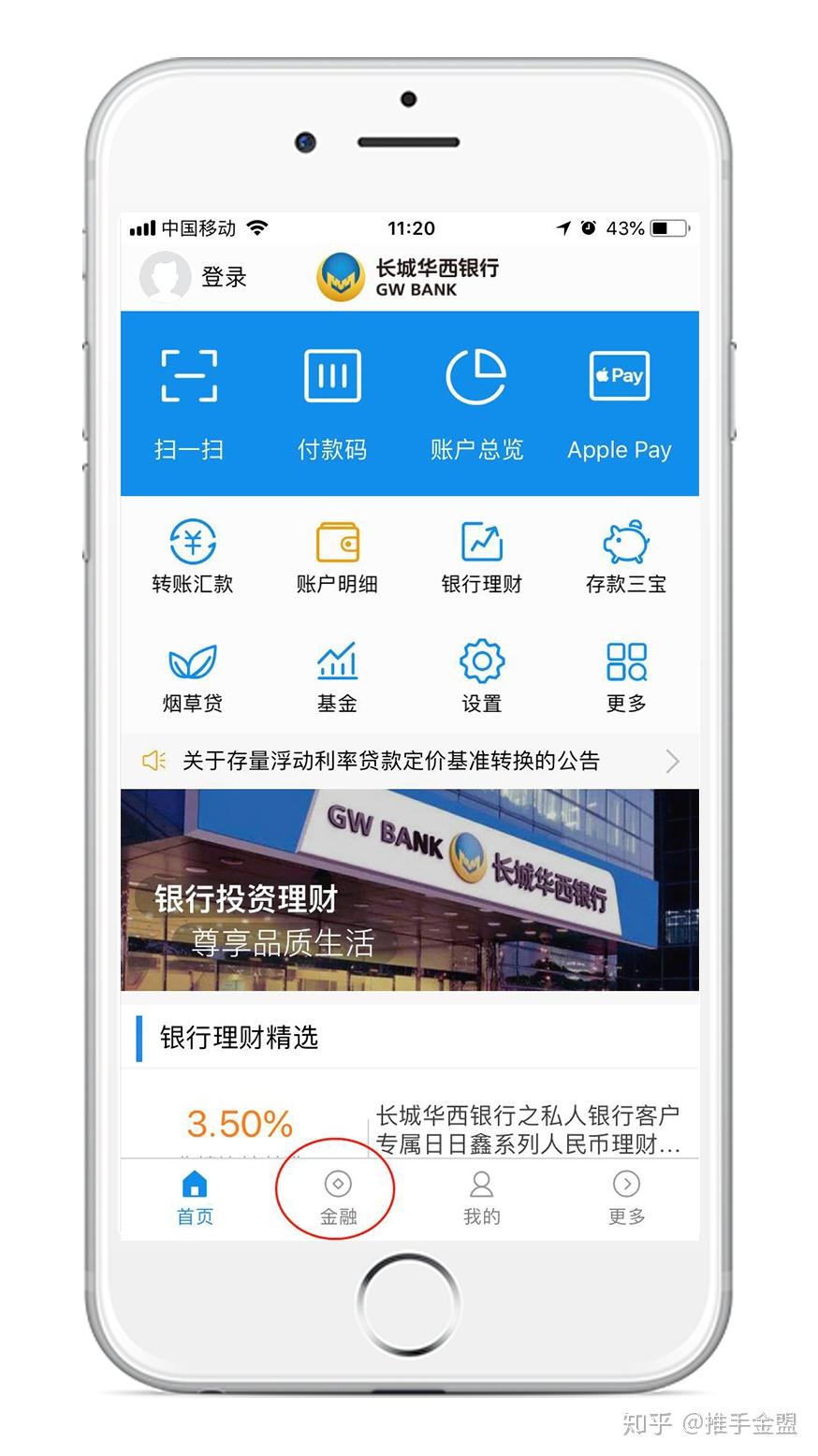Open 基金 funds
Image resolution: width=818 pixels, height=1456 pixels.
[x=337, y=677]
